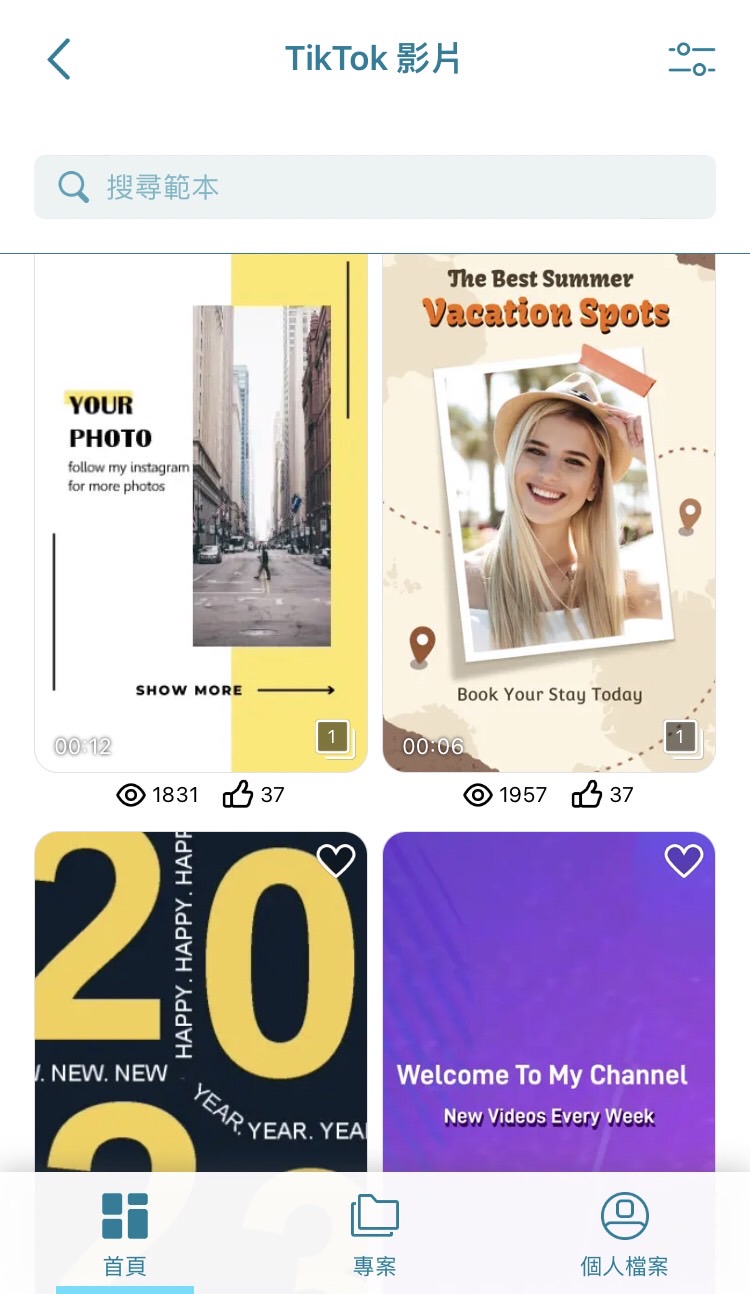Screen dimensions: 750x1294
Task: Open the Welcome To My Channel template
Action: (548, 1000)
